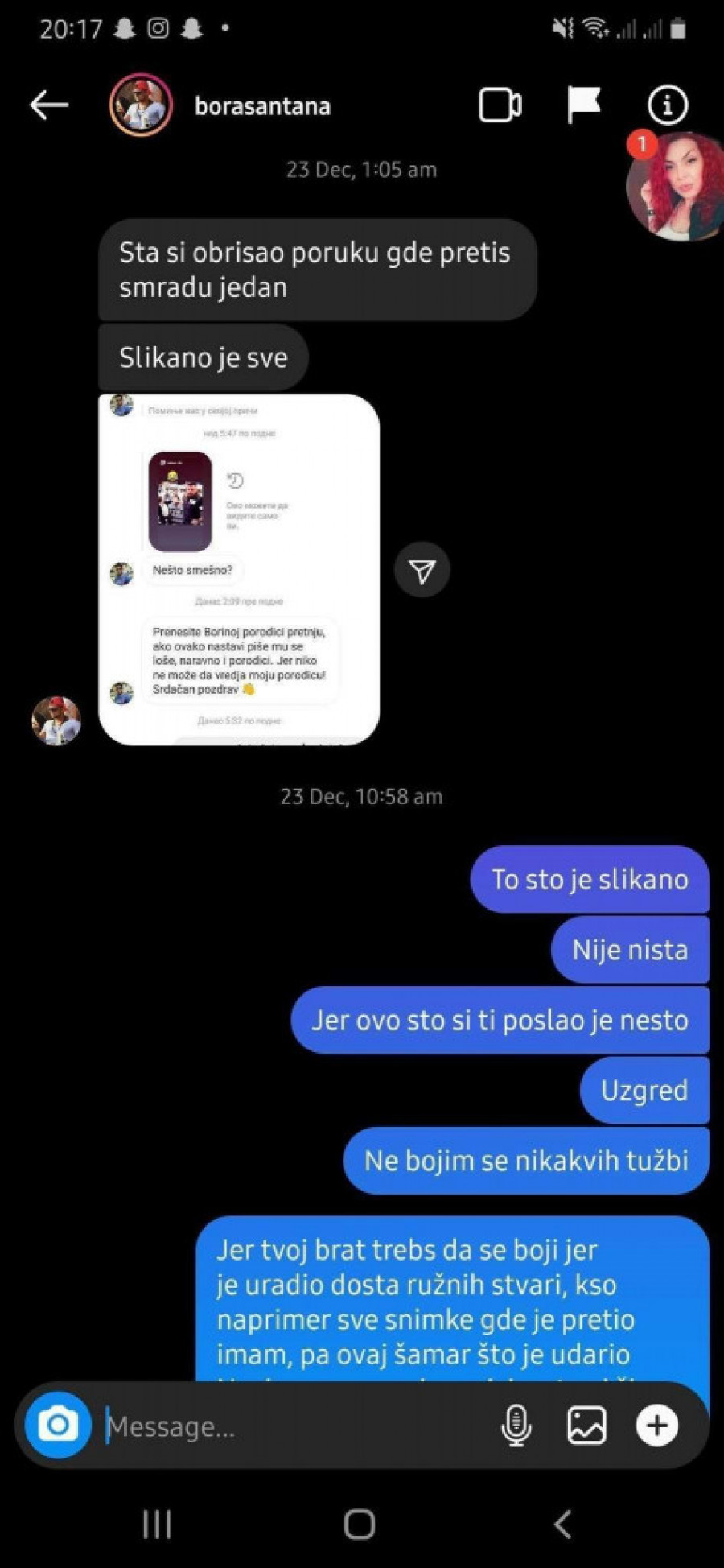Record a voice message
Viewport: 724px width, 1568px height.
tap(516, 1426)
